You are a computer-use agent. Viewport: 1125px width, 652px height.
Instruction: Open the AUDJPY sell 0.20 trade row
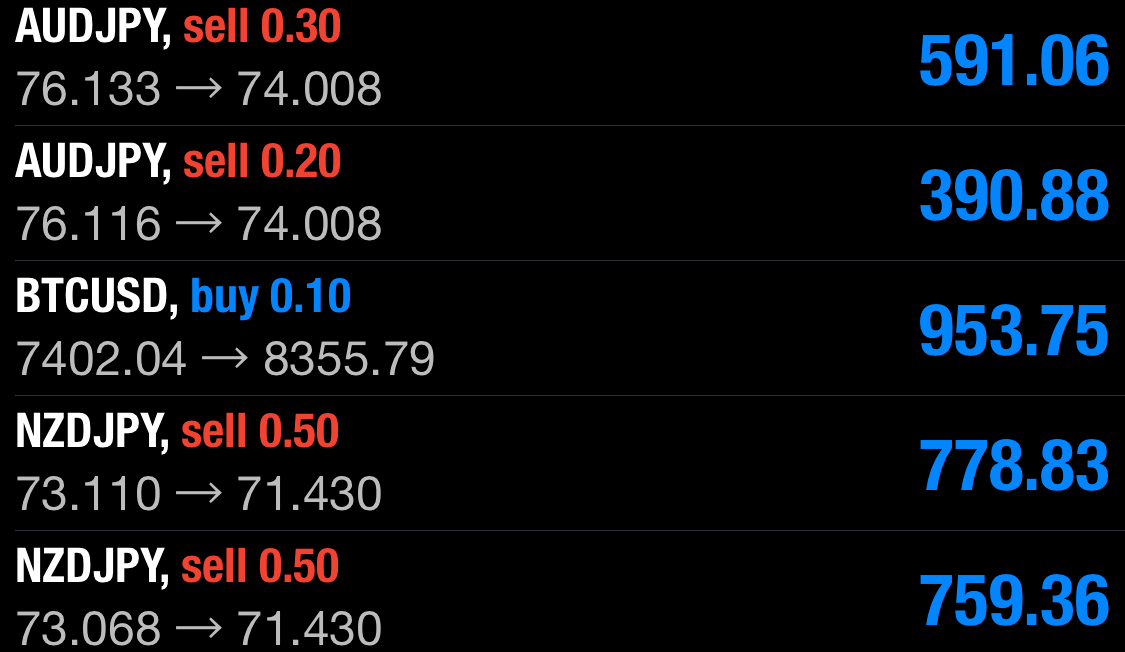point(560,193)
